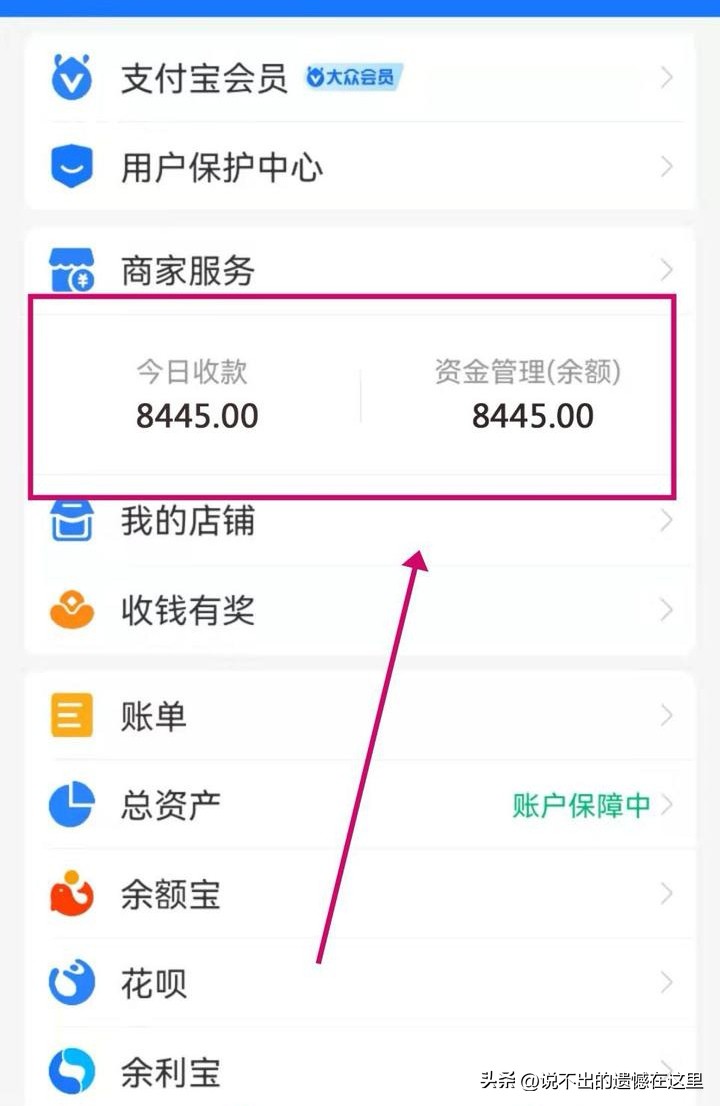Image resolution: width=720 pixels, height=1106 pixels.
Task: Open 我的店铺 shop icon
Action: tap(70, 520)
